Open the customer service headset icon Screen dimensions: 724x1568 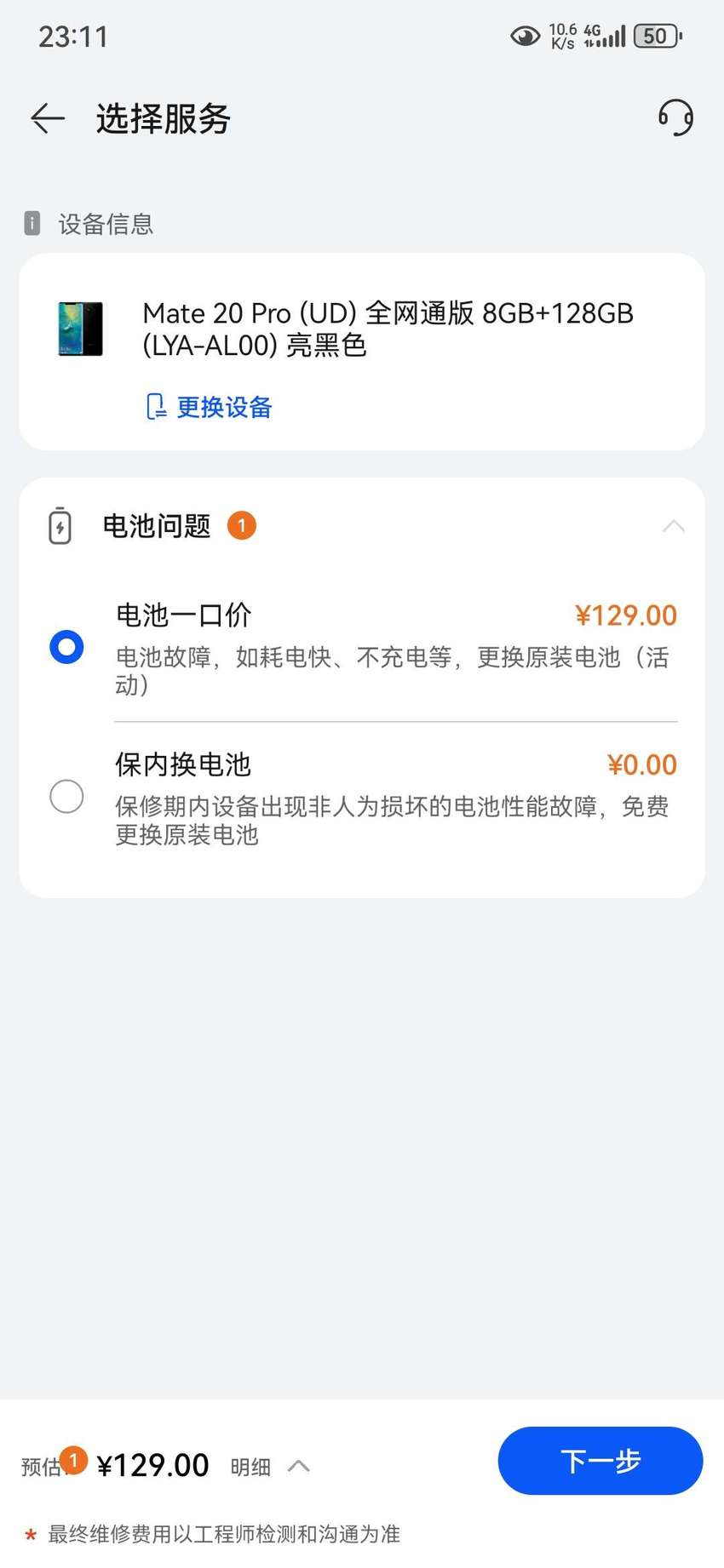point(675,117)
